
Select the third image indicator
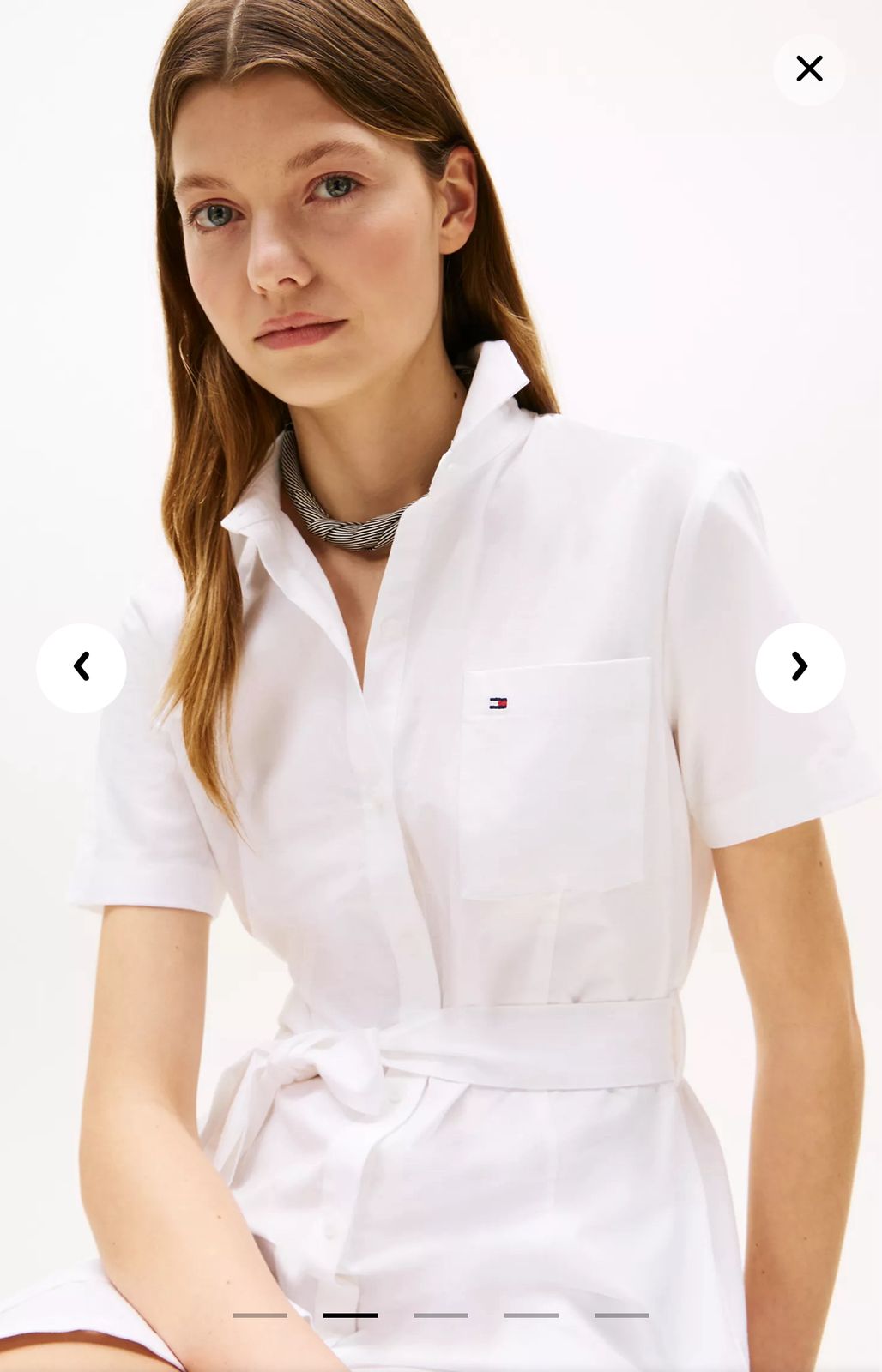click(x=441, y=1315)
